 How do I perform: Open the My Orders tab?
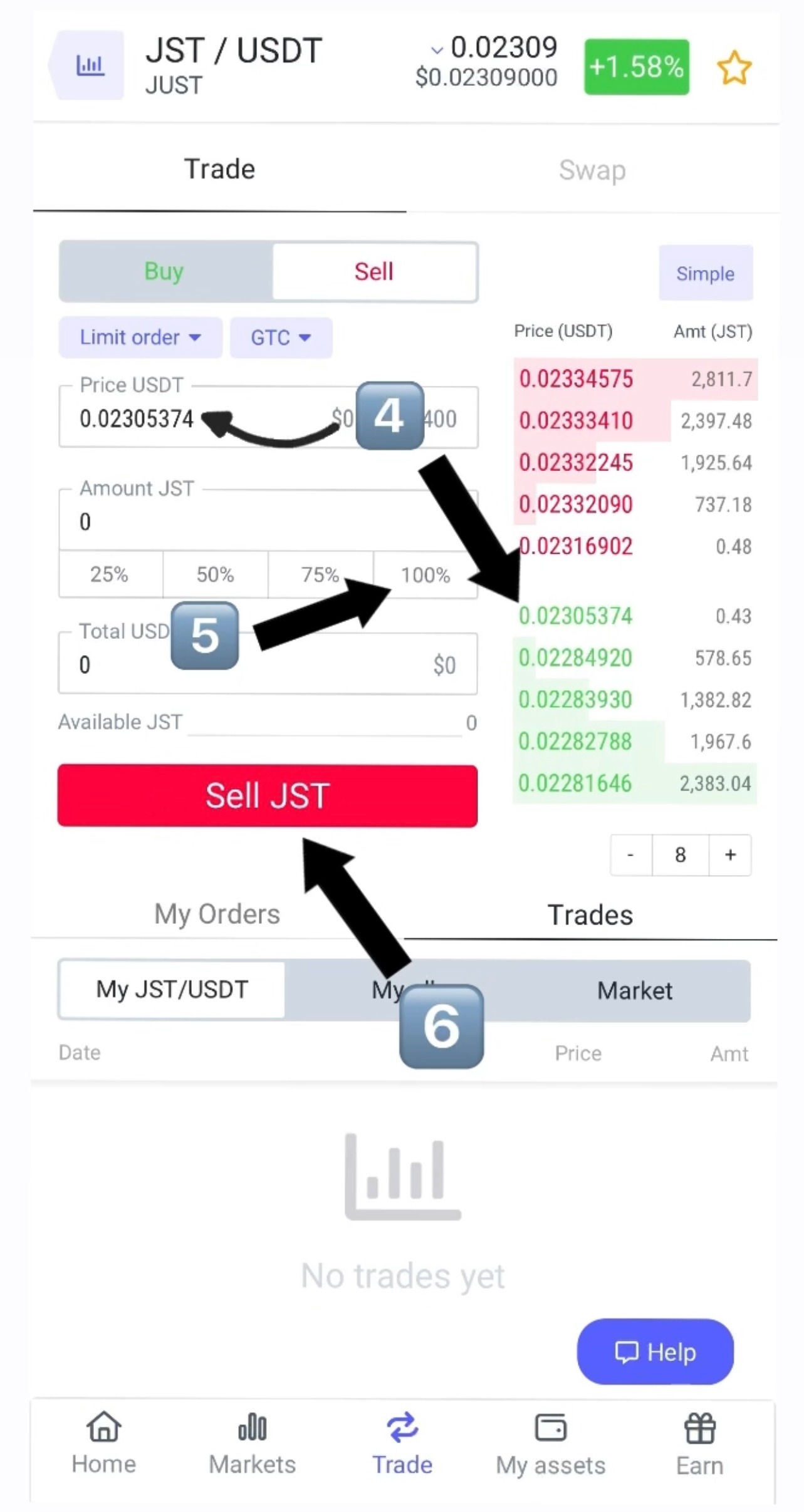[x=217, y=914]
